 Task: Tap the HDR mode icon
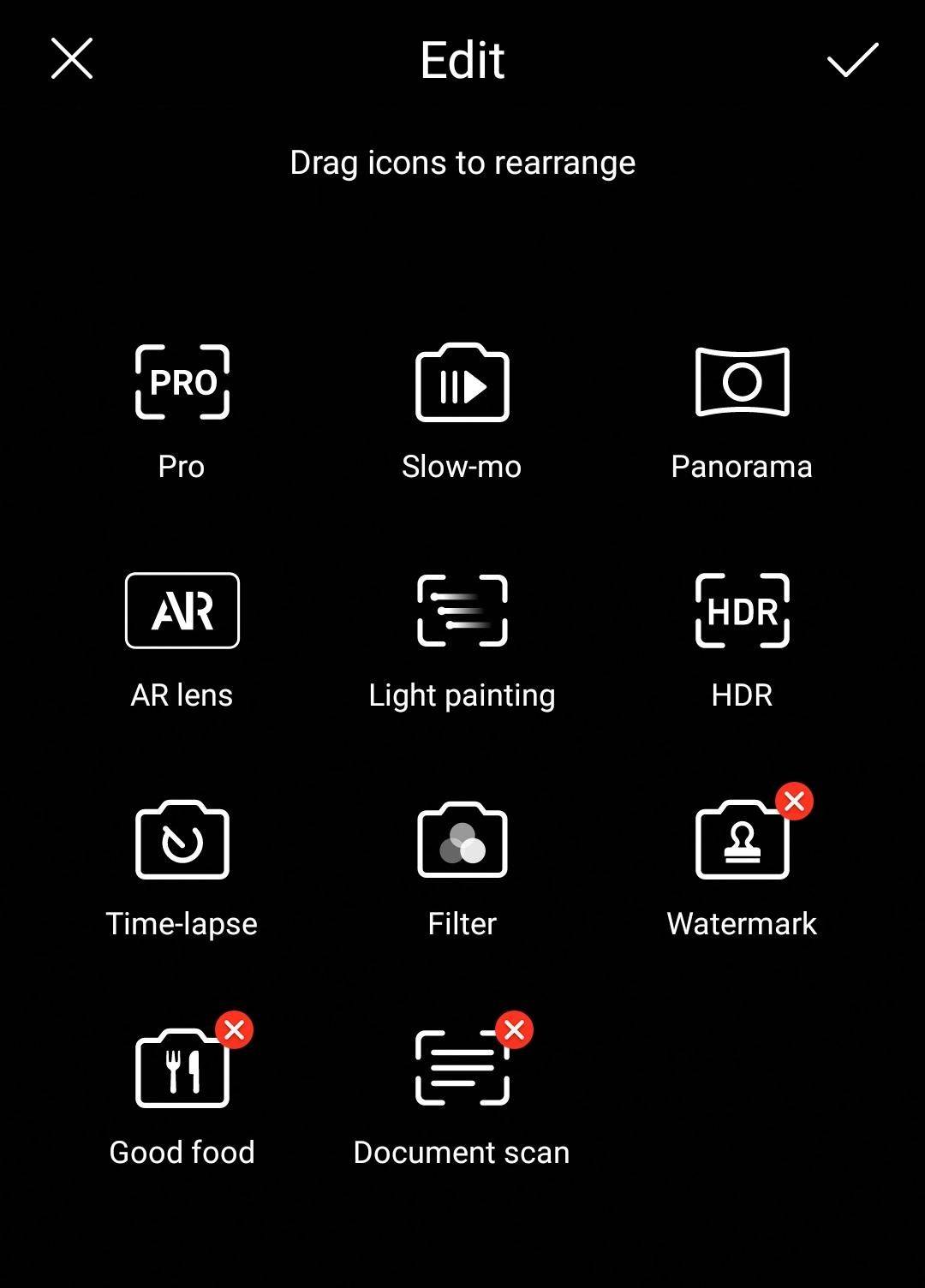click(742, 611)
